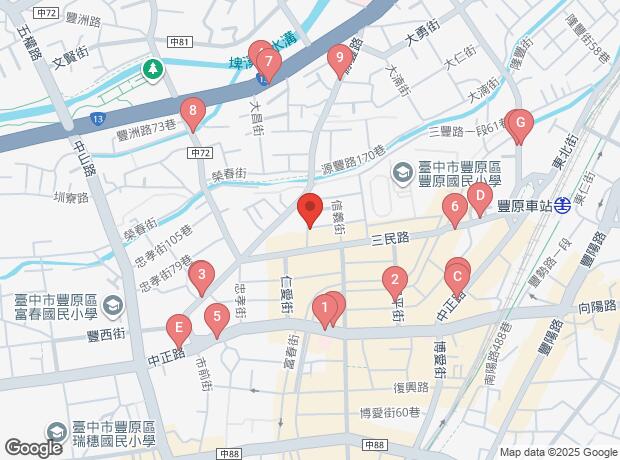Open marker number 5
620x460 pixels.
point(217,320)
